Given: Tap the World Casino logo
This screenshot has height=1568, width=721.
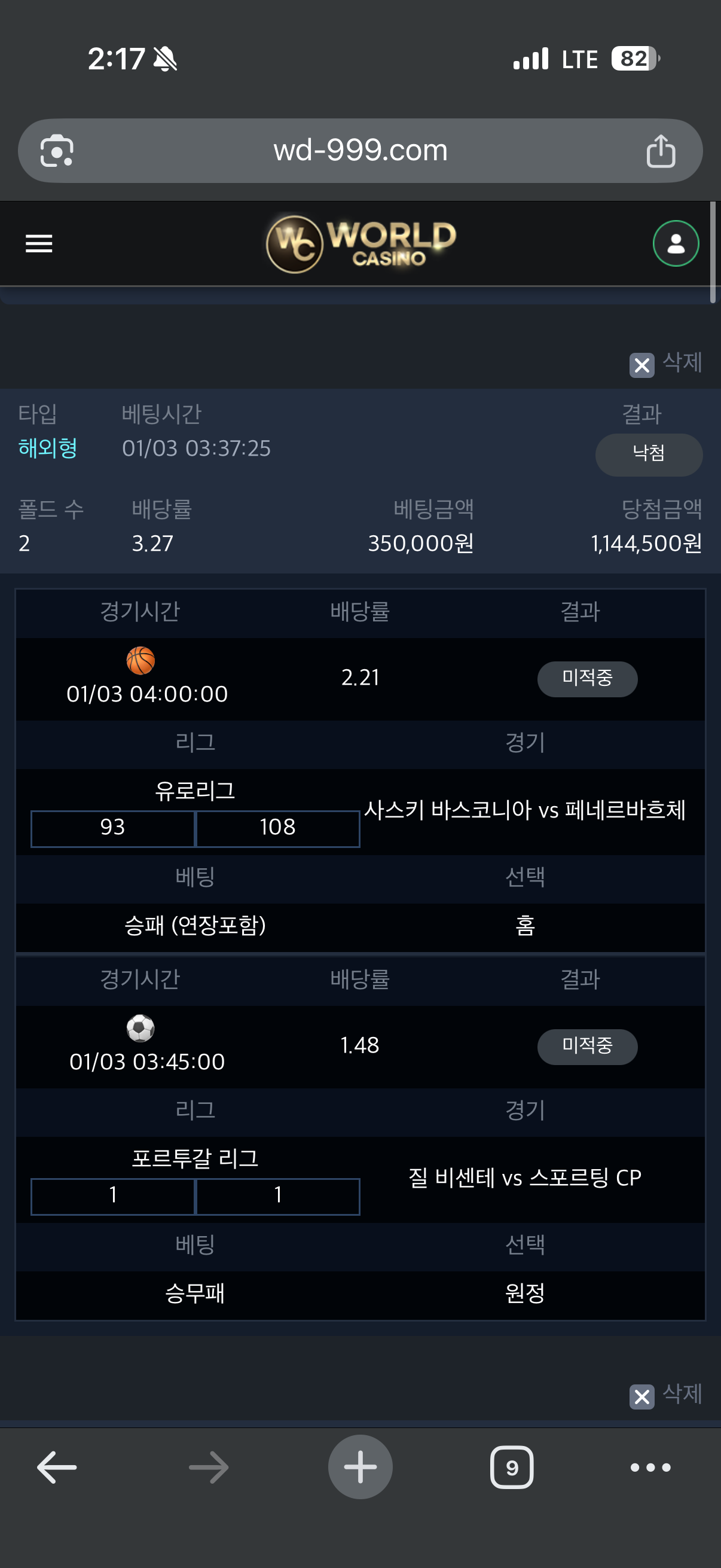Looking at the screenshot, I should click(x=361, y=243).
